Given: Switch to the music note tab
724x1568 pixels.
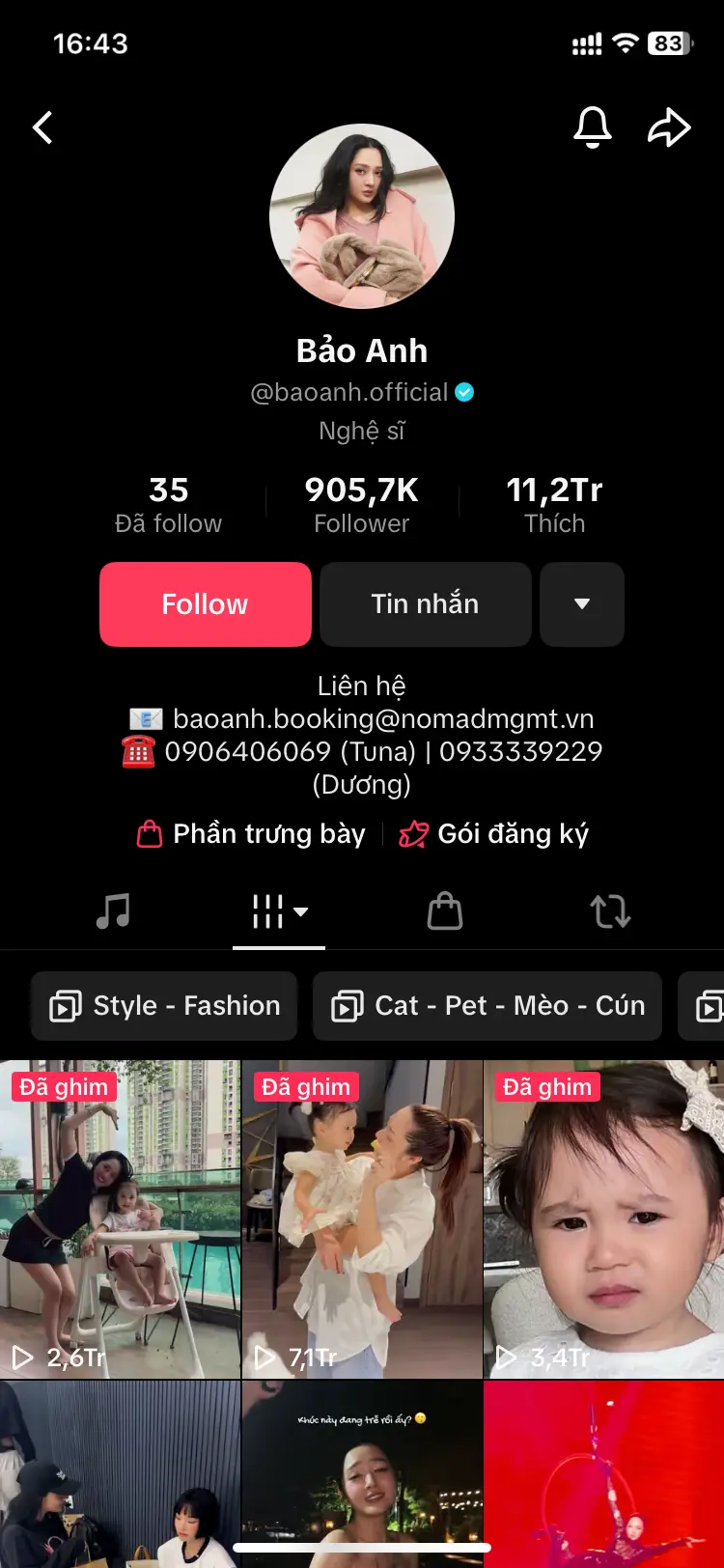Looking at the screenshot, I should 113,910.
